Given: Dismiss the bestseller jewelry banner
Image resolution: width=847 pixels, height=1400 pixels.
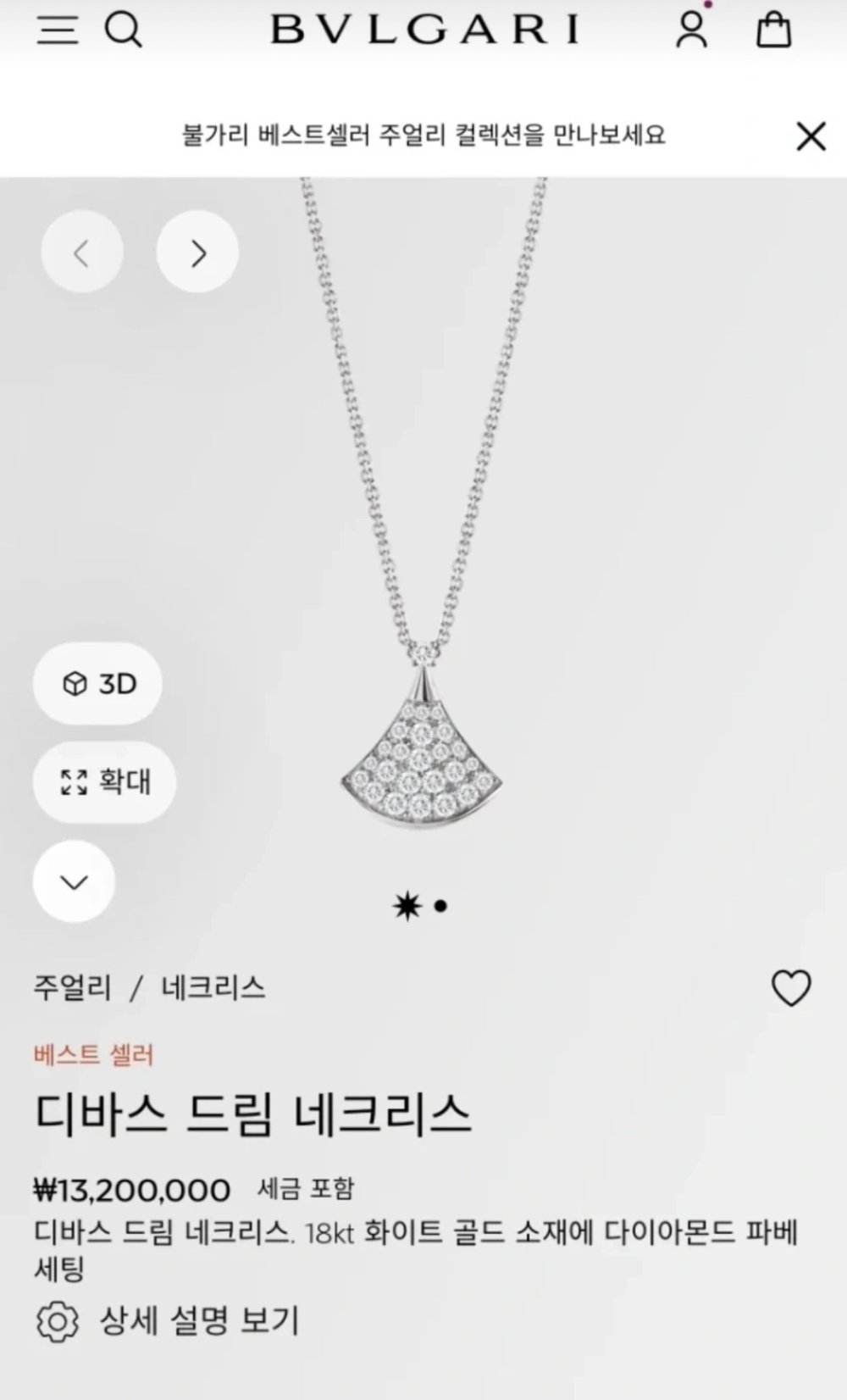Looking at the screenshot, I should 811,136.
